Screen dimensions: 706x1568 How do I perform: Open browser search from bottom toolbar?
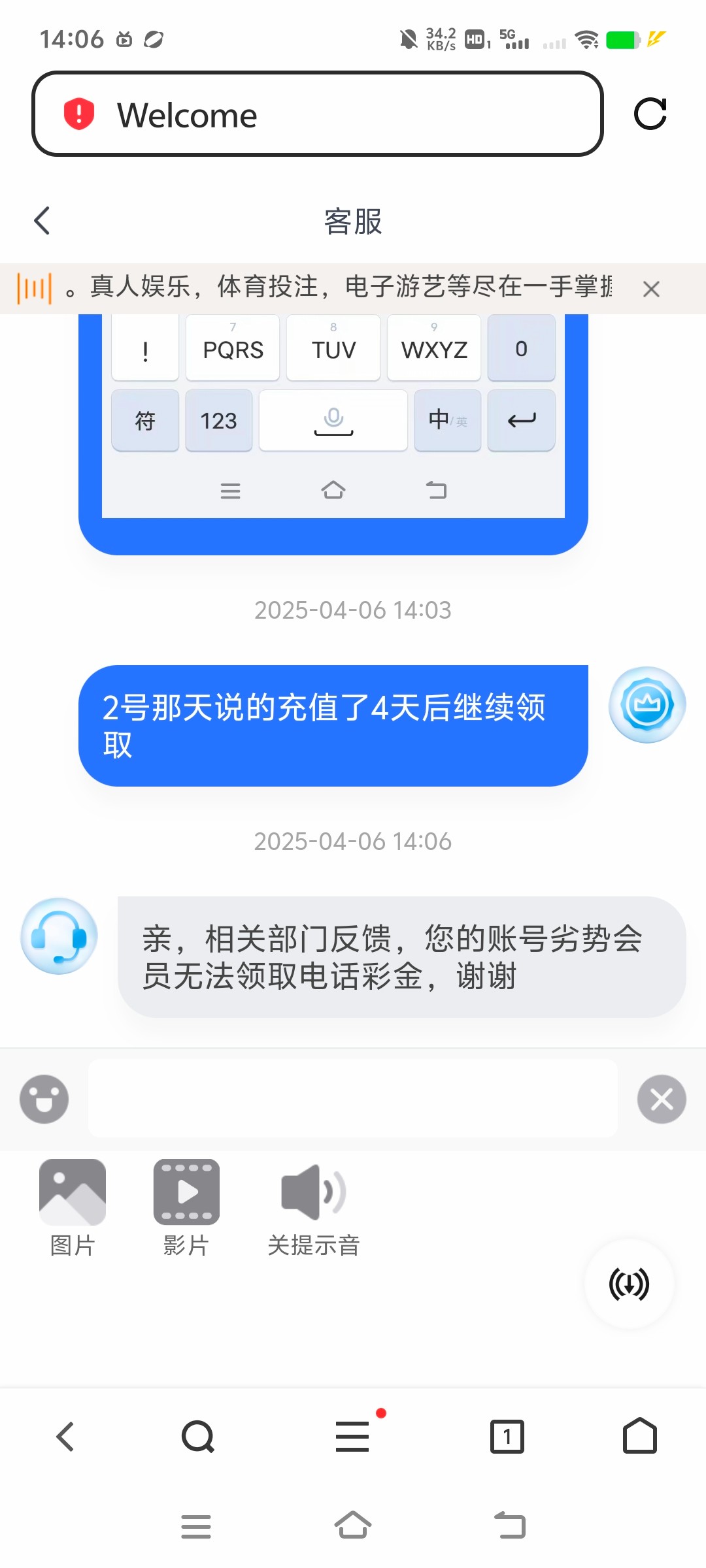pos(198,1437)
